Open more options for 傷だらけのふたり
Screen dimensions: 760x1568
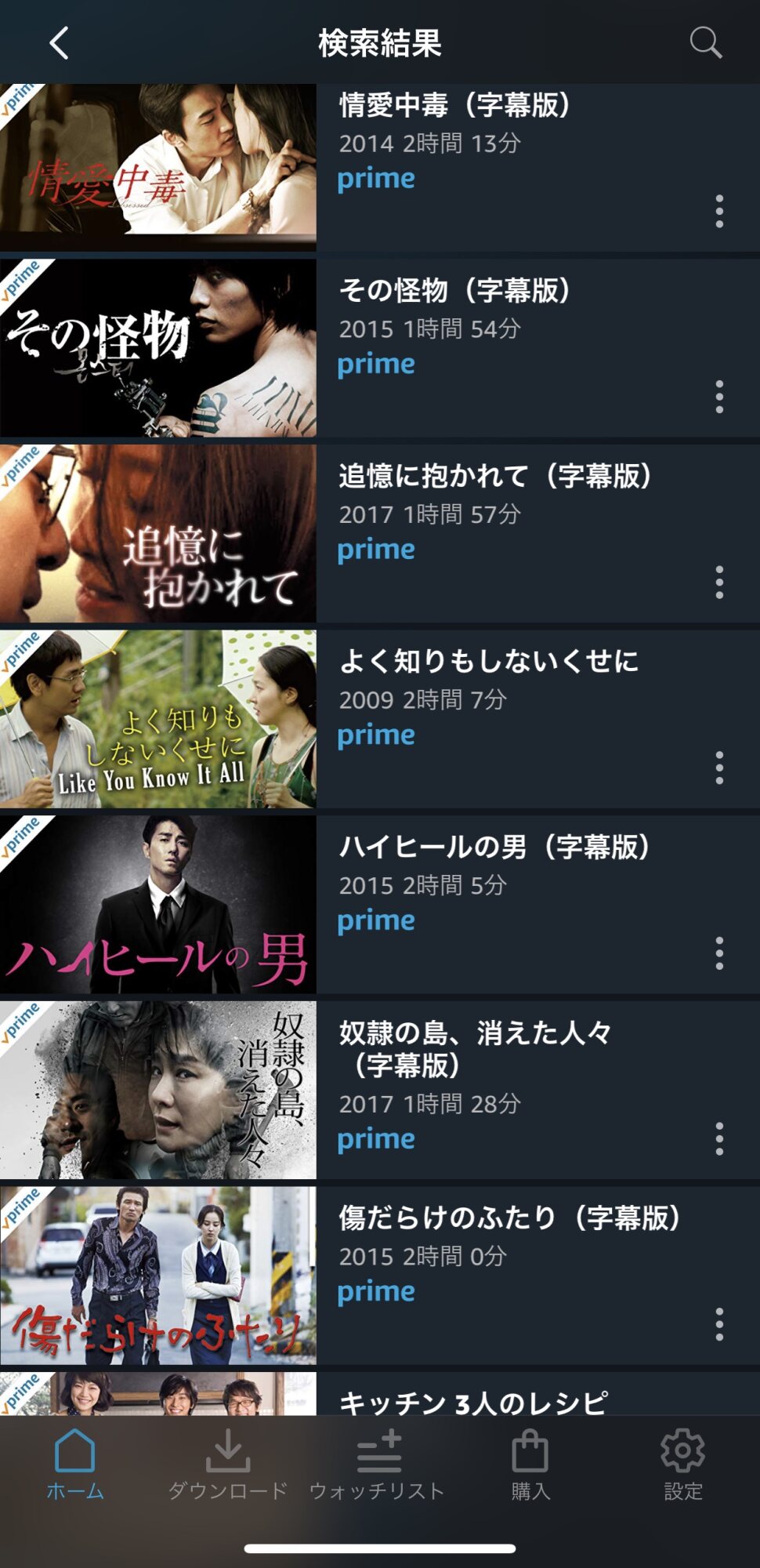[719, 1324]
